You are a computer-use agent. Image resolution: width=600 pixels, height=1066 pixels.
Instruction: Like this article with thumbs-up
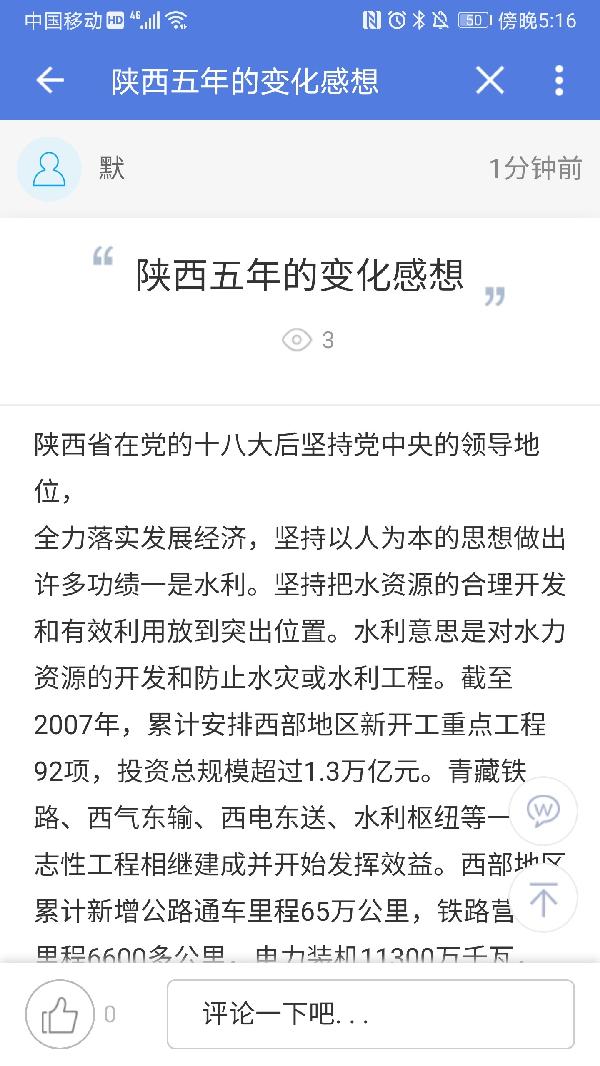click(x=60, y=1015)
